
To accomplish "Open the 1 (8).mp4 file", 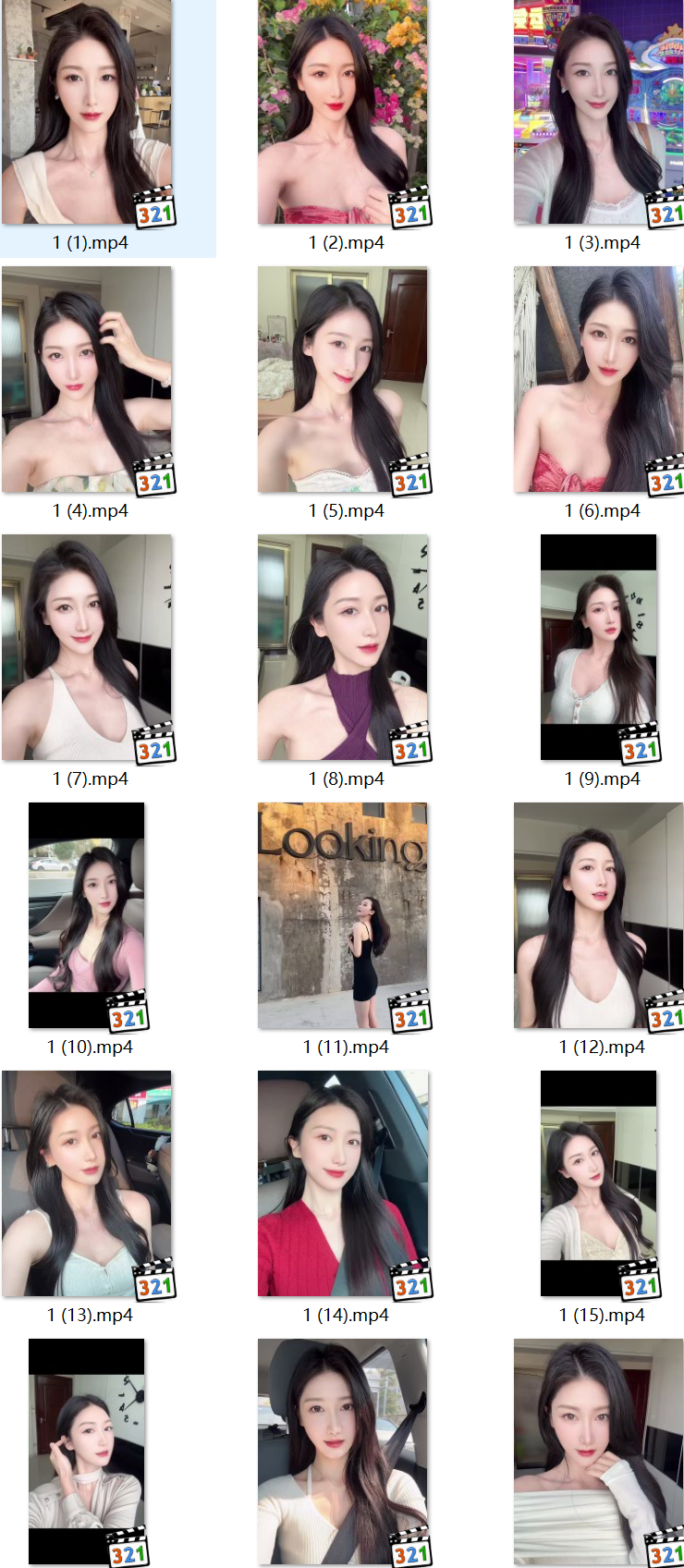I will [343, 647].
